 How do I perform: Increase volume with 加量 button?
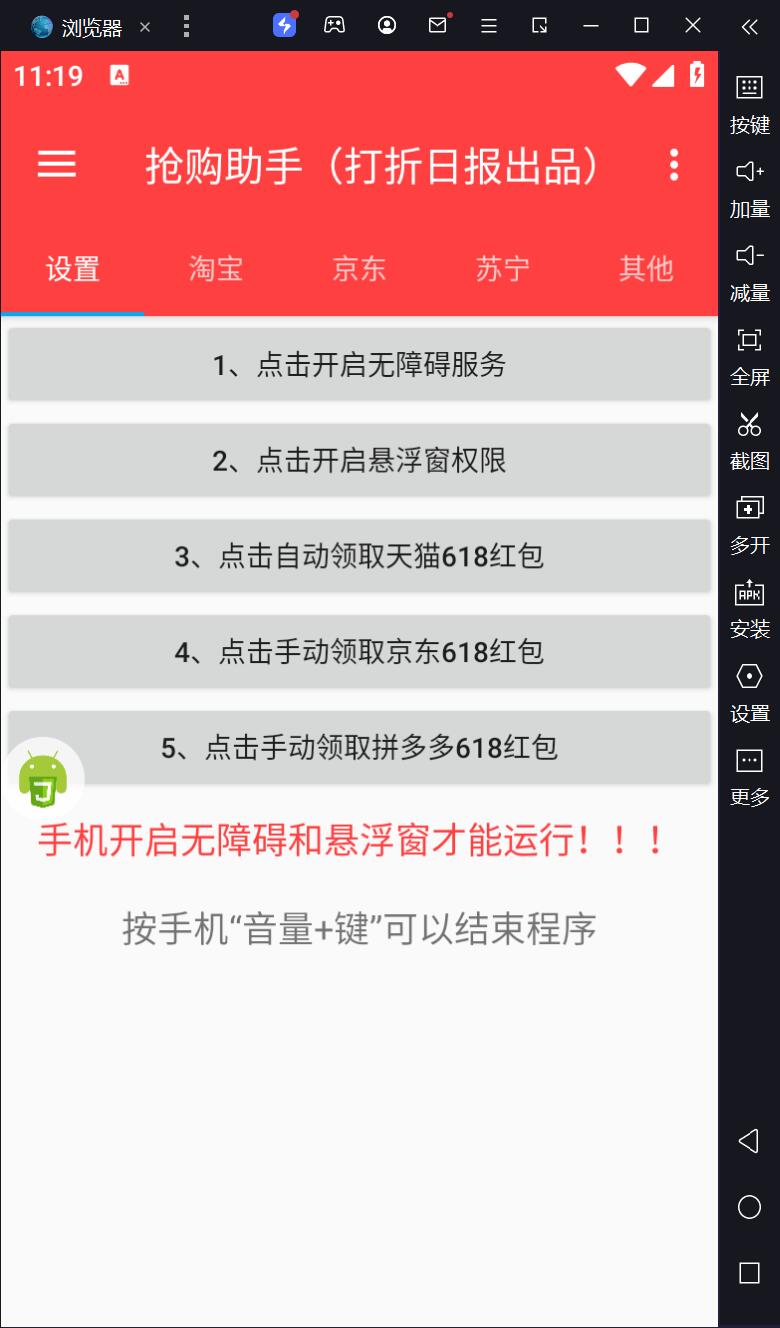(x=749, y=186)
